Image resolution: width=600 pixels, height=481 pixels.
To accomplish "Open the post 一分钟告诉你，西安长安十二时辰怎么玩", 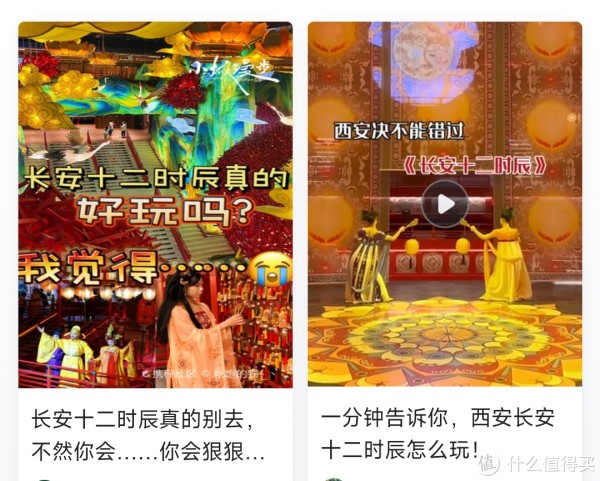I will tap(438, 434).
